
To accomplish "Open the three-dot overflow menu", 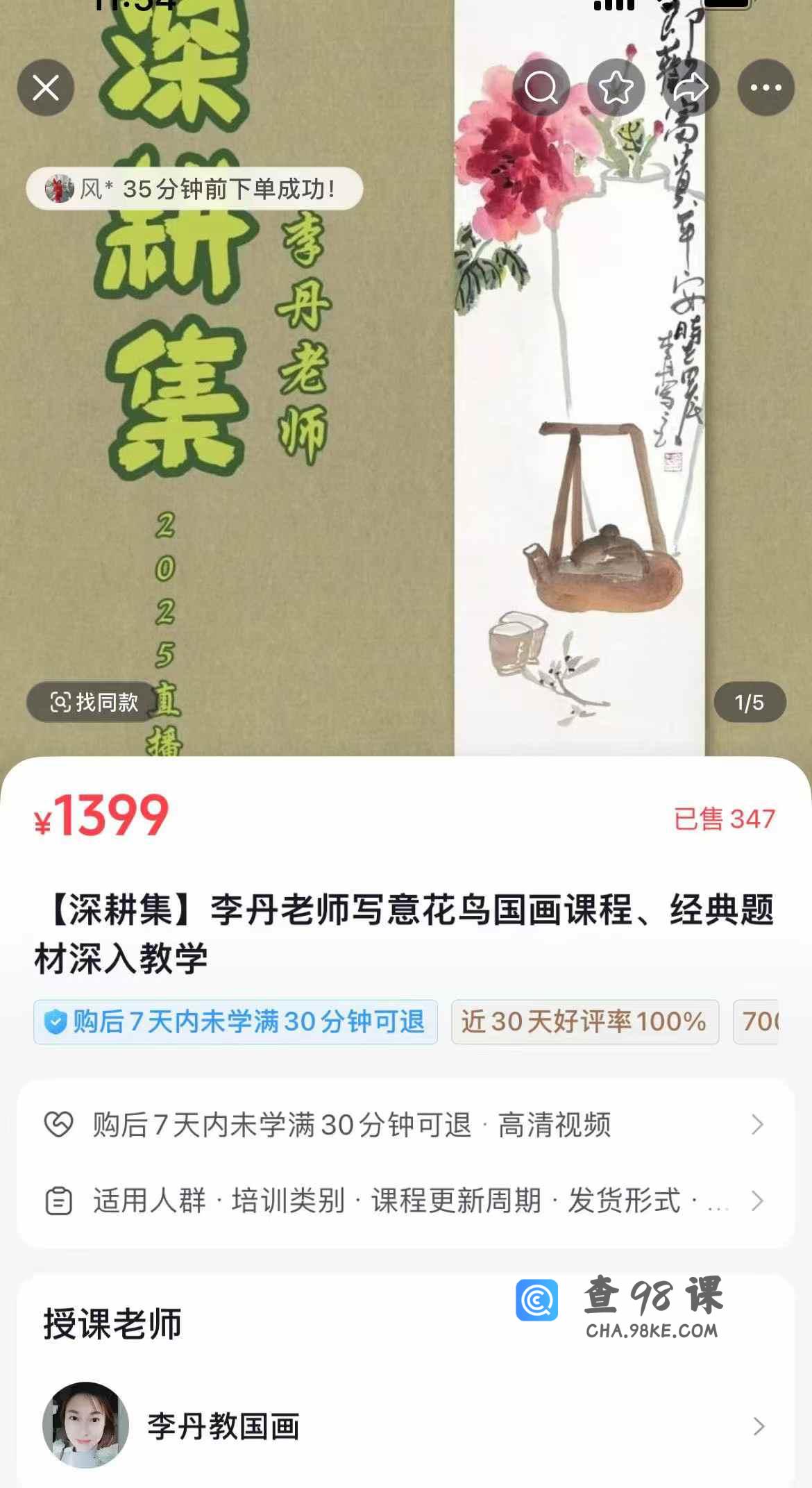I will 766,88.
